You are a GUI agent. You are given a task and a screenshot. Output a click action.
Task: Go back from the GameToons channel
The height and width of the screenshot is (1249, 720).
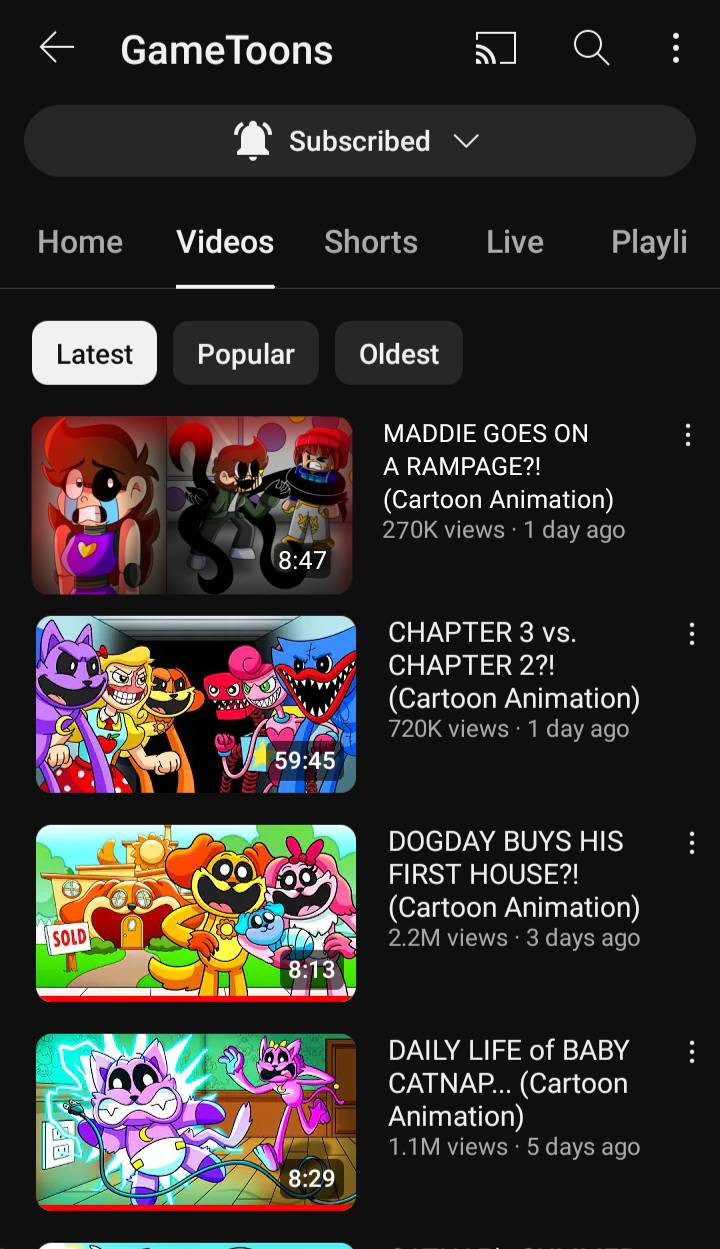(57, 48)
